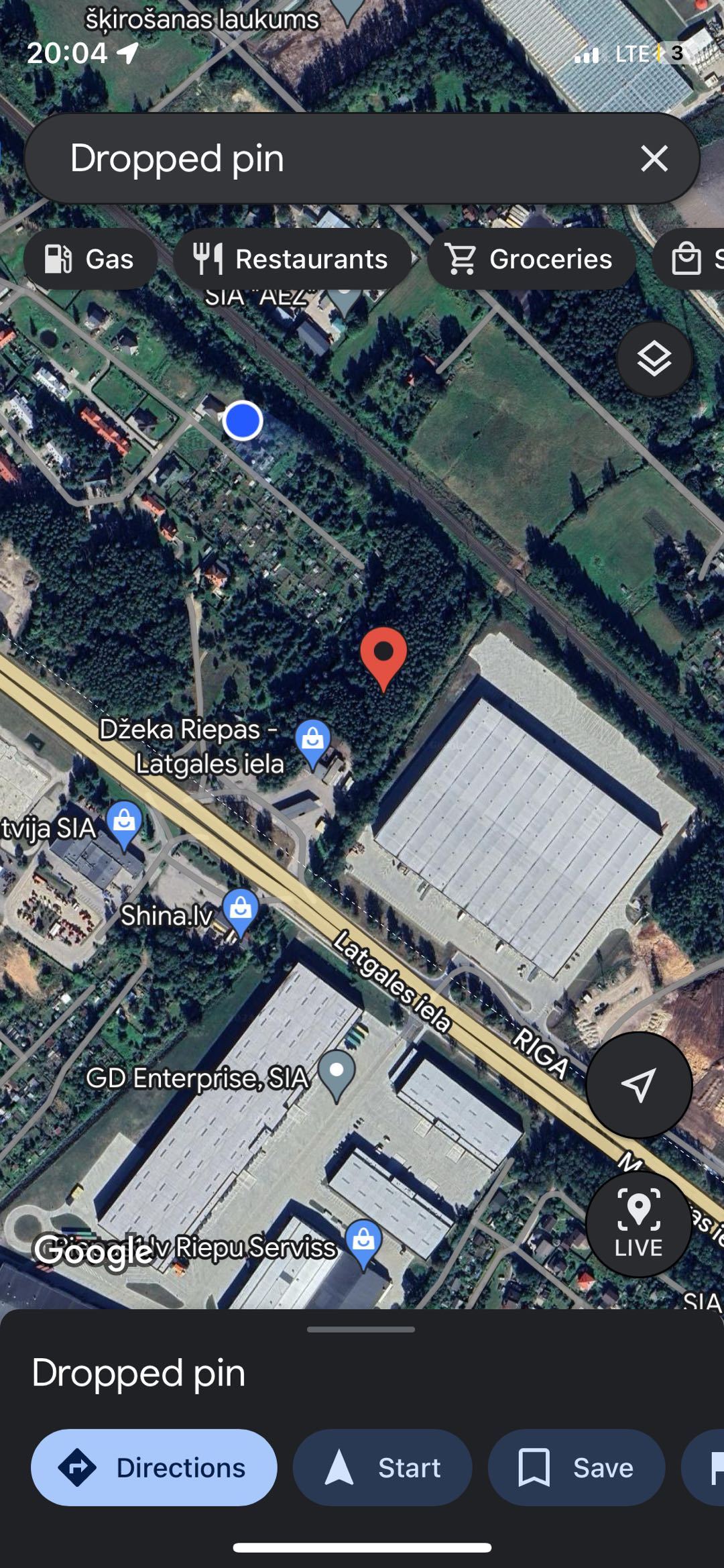The image size is (724, 1568).
Task: Tap the red dropped pin marker
Action: 383,659
